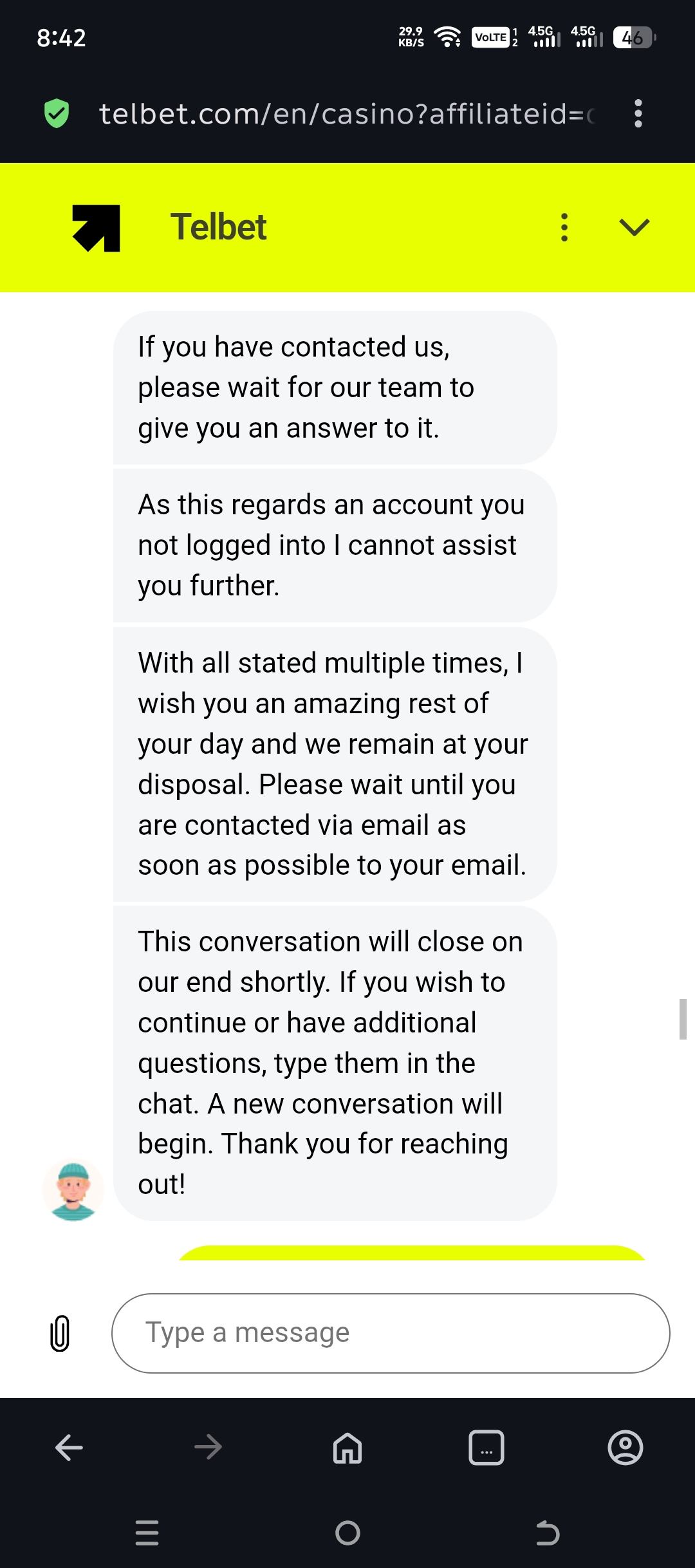The height and width of the screenshot is (1568, 695).
Task: View the site security shield info
Action: [57, 114]
